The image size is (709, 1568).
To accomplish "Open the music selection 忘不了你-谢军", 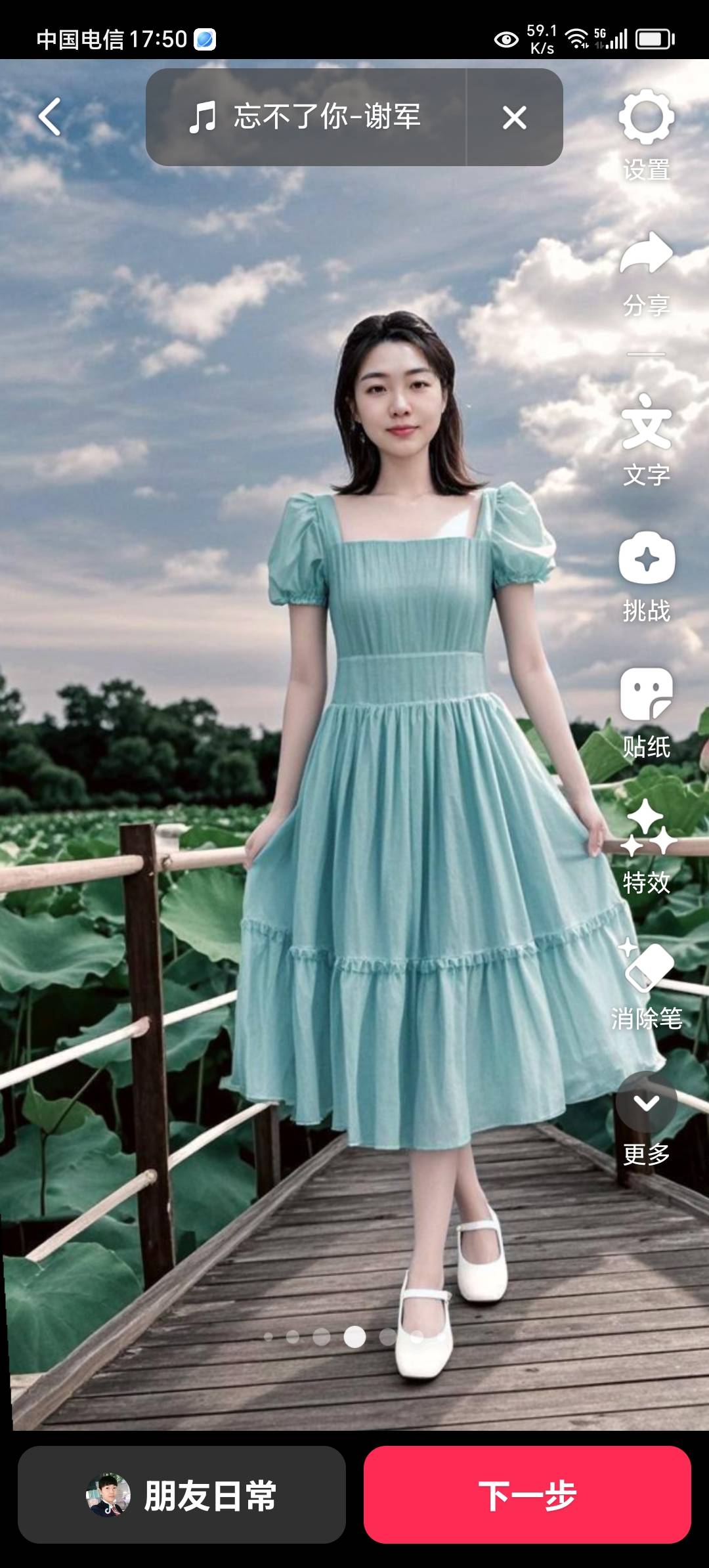I will click(306, 118).
